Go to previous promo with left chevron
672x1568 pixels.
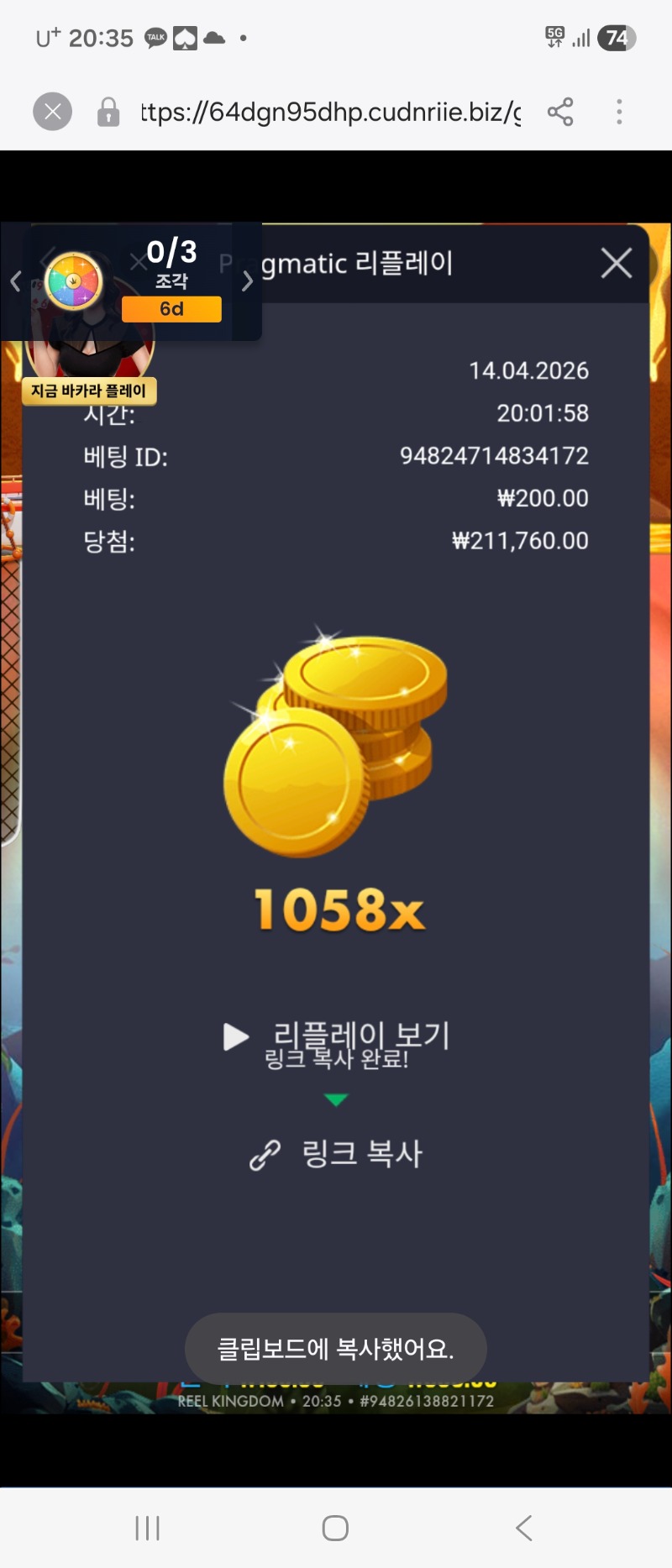tap(15, 281)
